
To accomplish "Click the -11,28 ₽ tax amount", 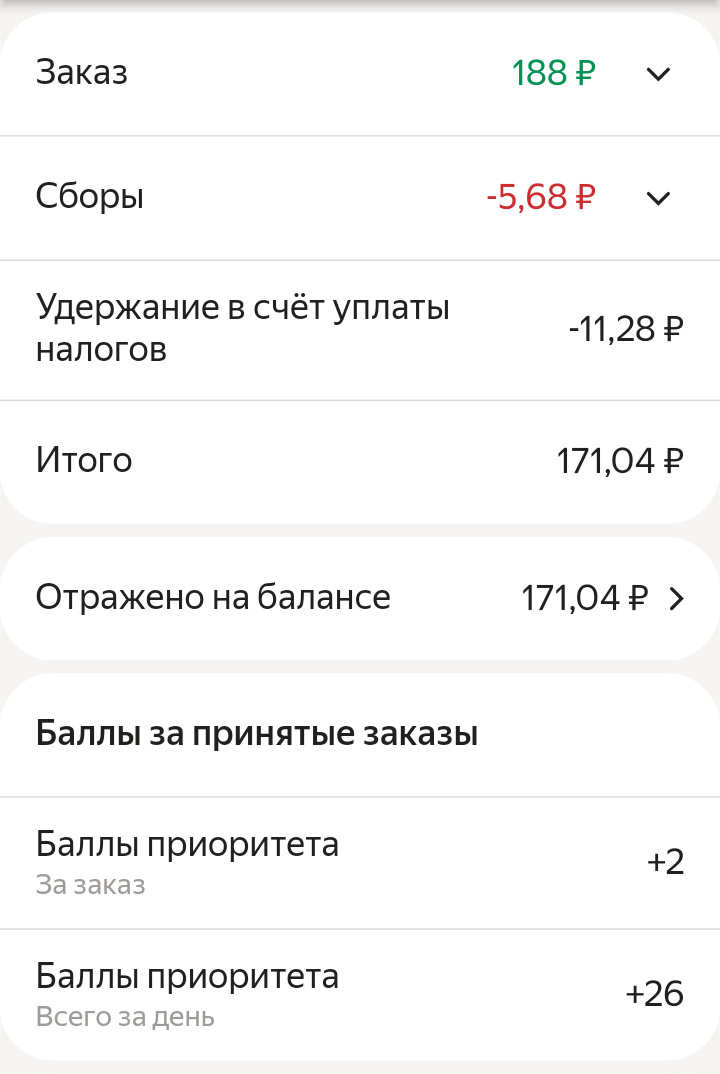I will tap(625, 328).
